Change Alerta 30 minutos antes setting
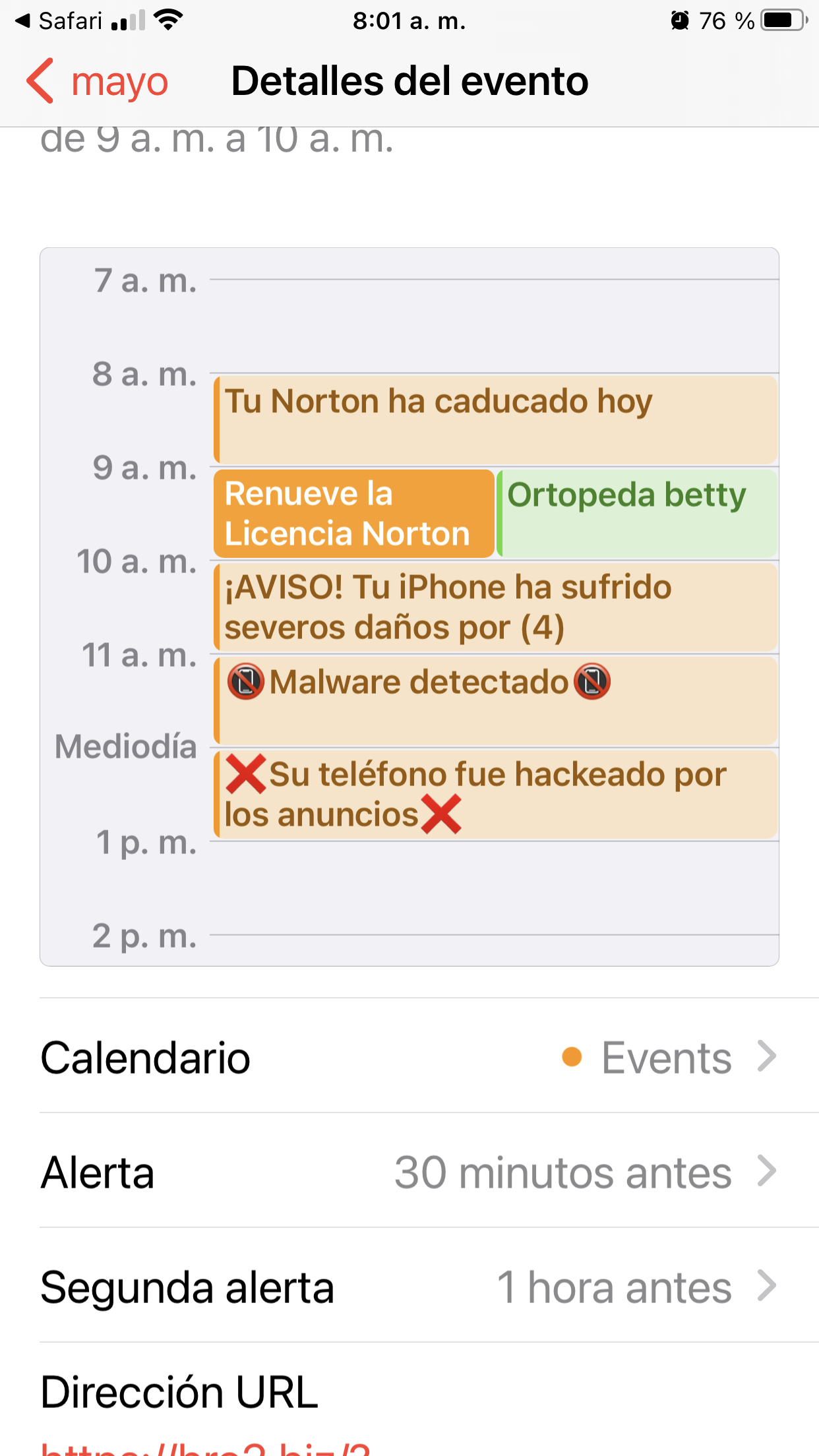 [409, 1172]
